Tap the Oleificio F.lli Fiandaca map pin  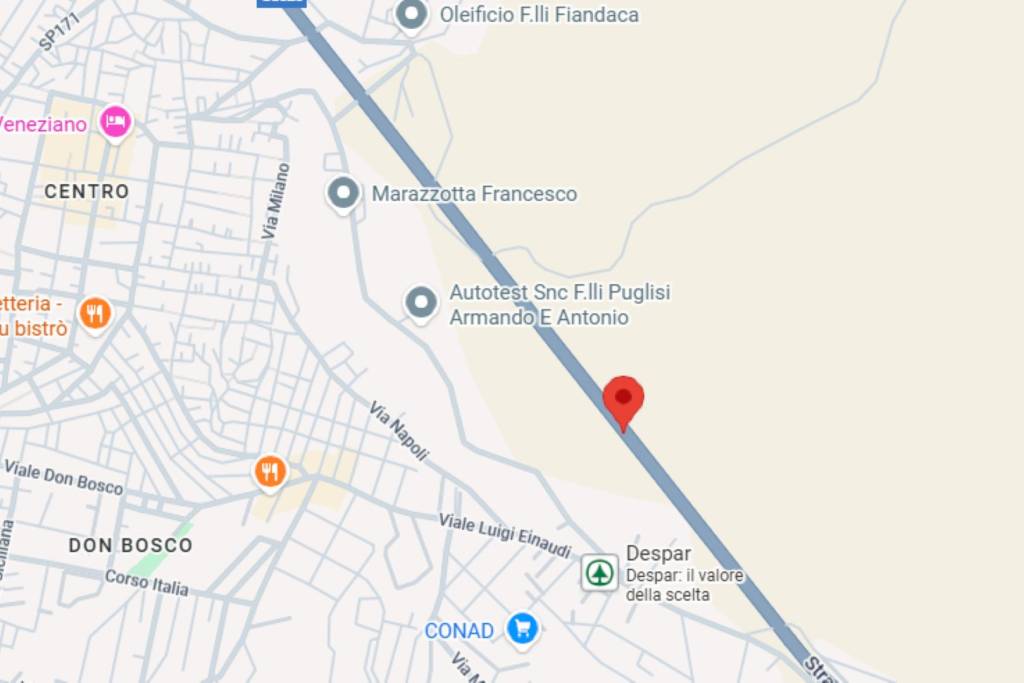pyautogui.click(x=411, y=15)
